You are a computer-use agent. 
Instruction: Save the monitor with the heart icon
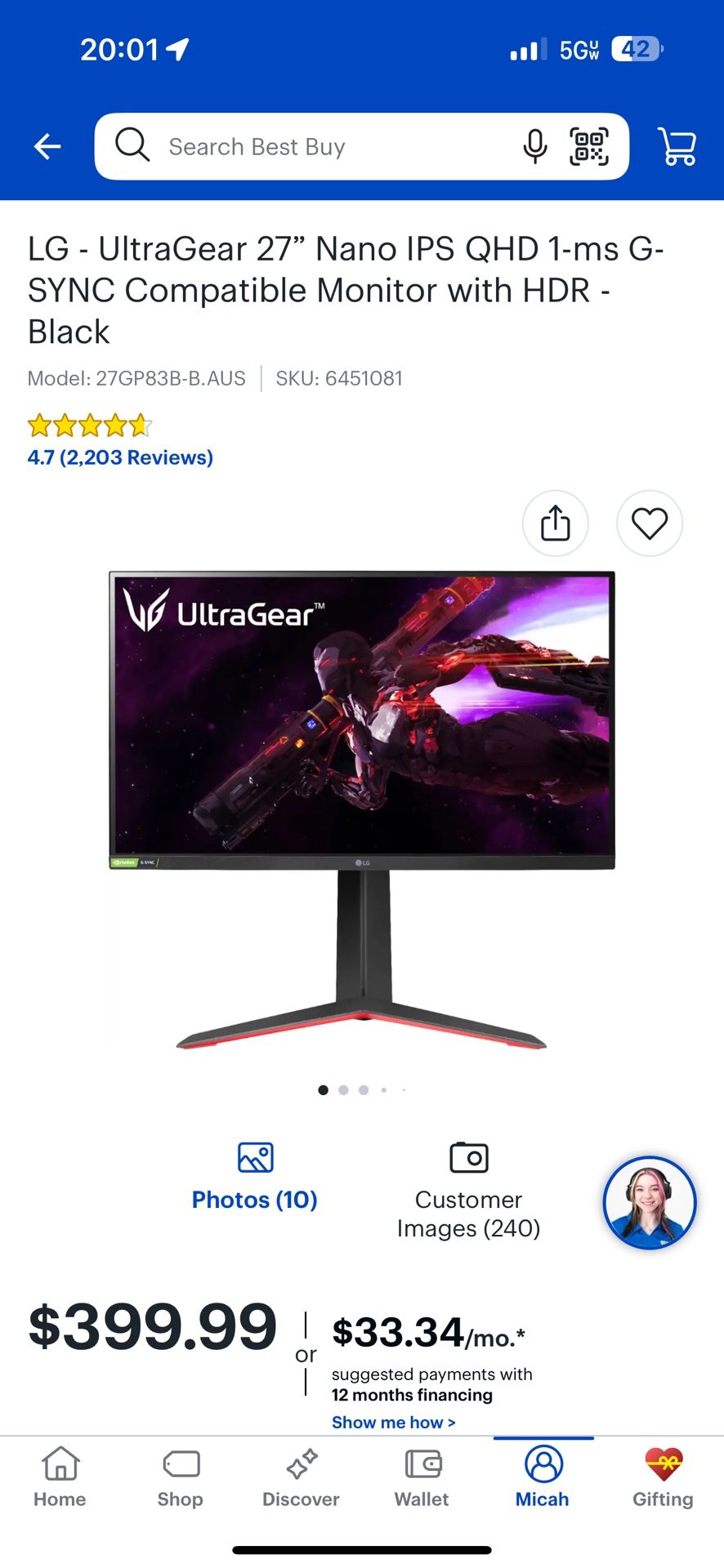[650, 523]
